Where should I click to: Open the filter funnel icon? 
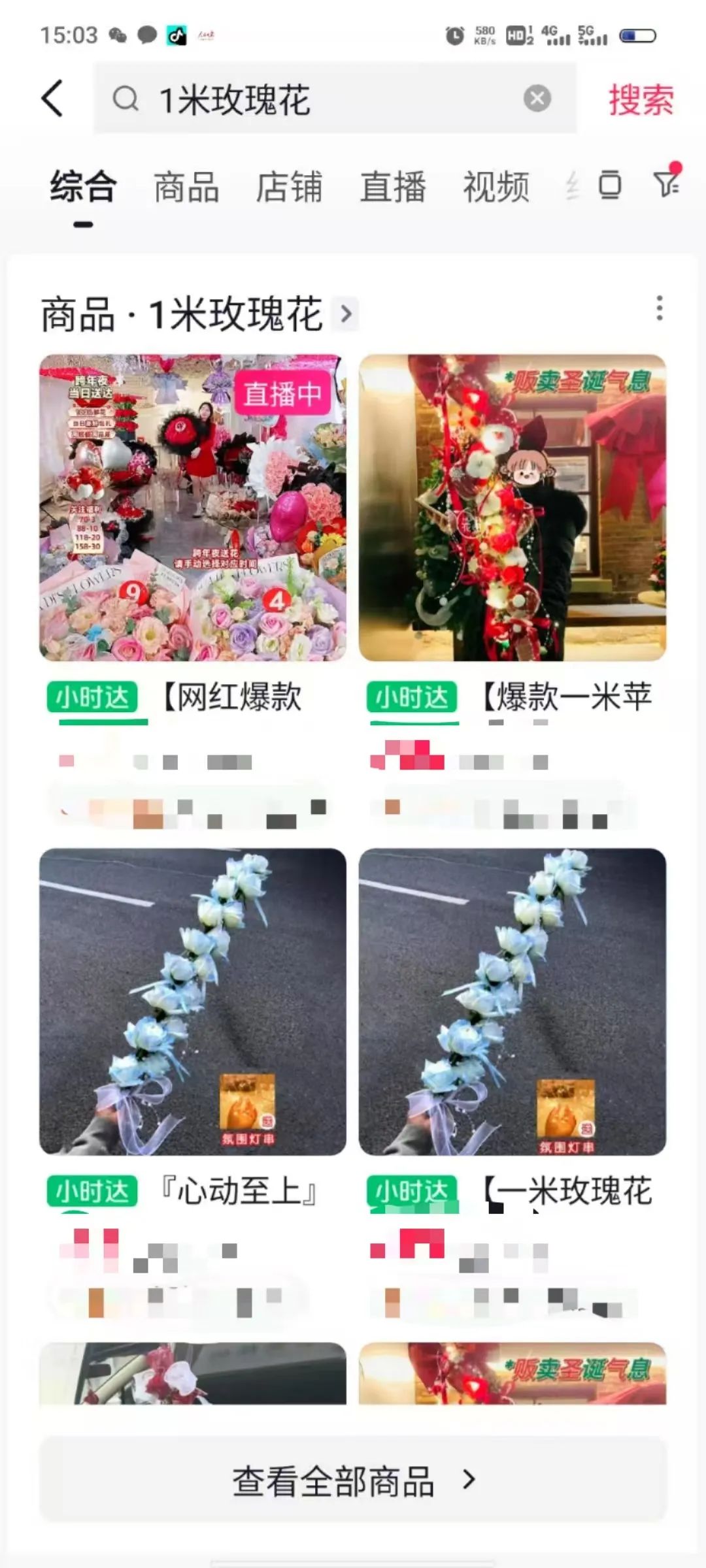click(667, 183)
